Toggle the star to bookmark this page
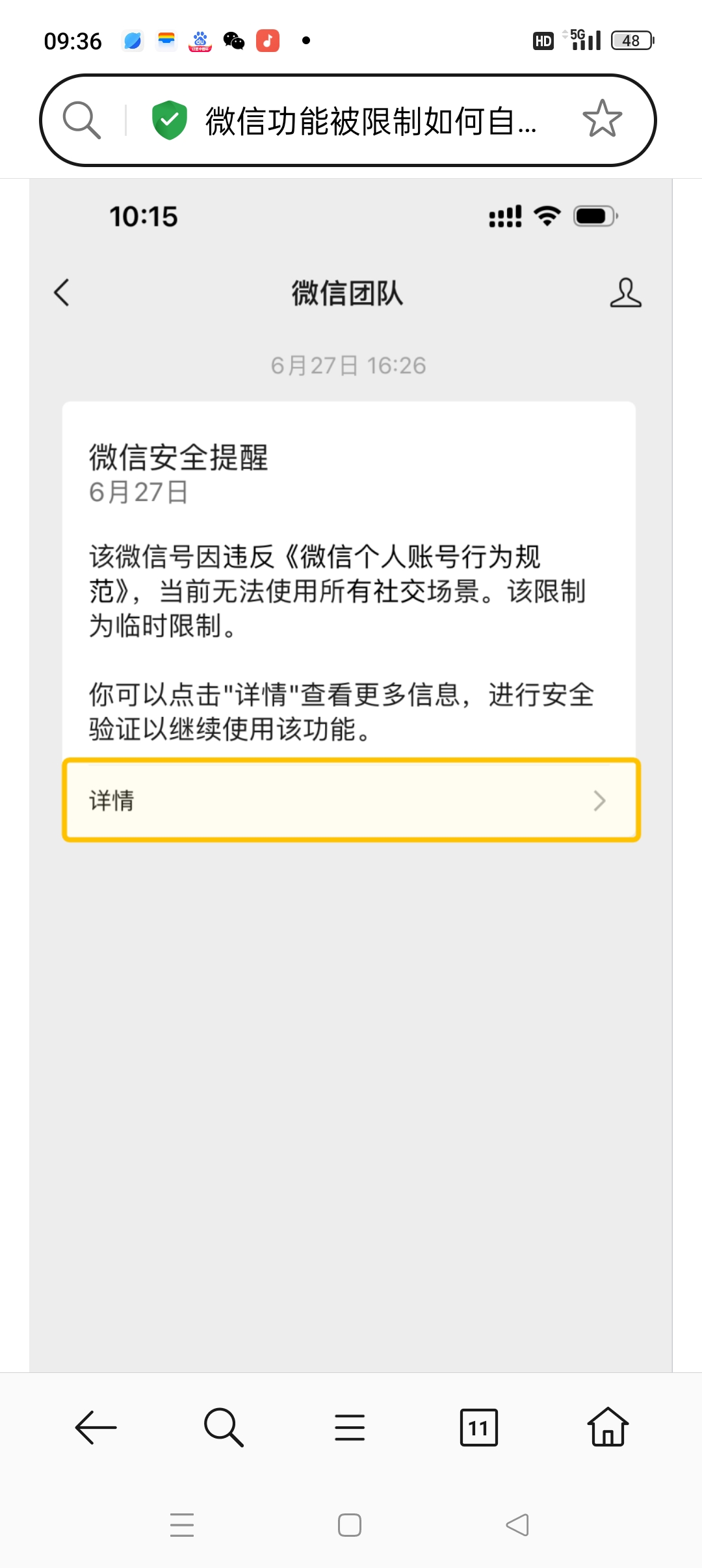The image size is (702, 1568). 602,119
